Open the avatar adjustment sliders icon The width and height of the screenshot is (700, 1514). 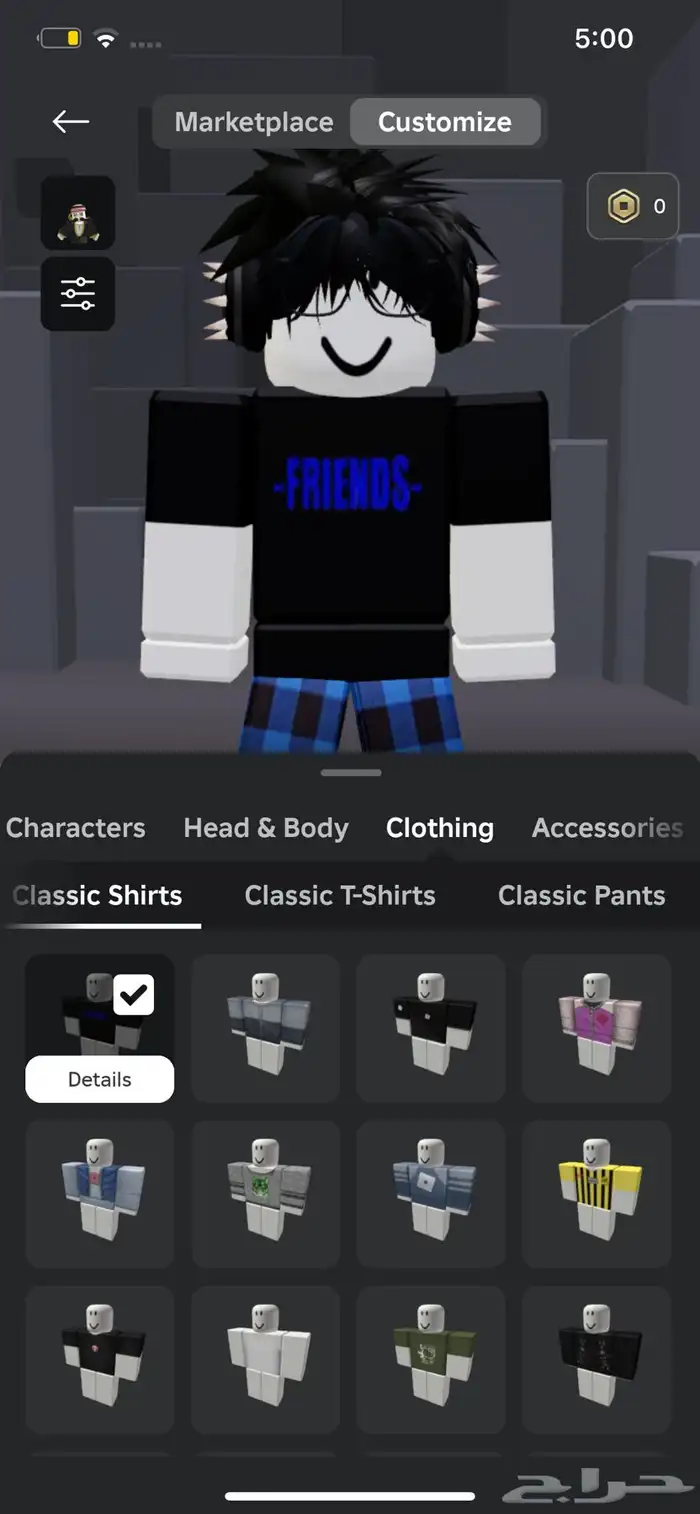77,293
